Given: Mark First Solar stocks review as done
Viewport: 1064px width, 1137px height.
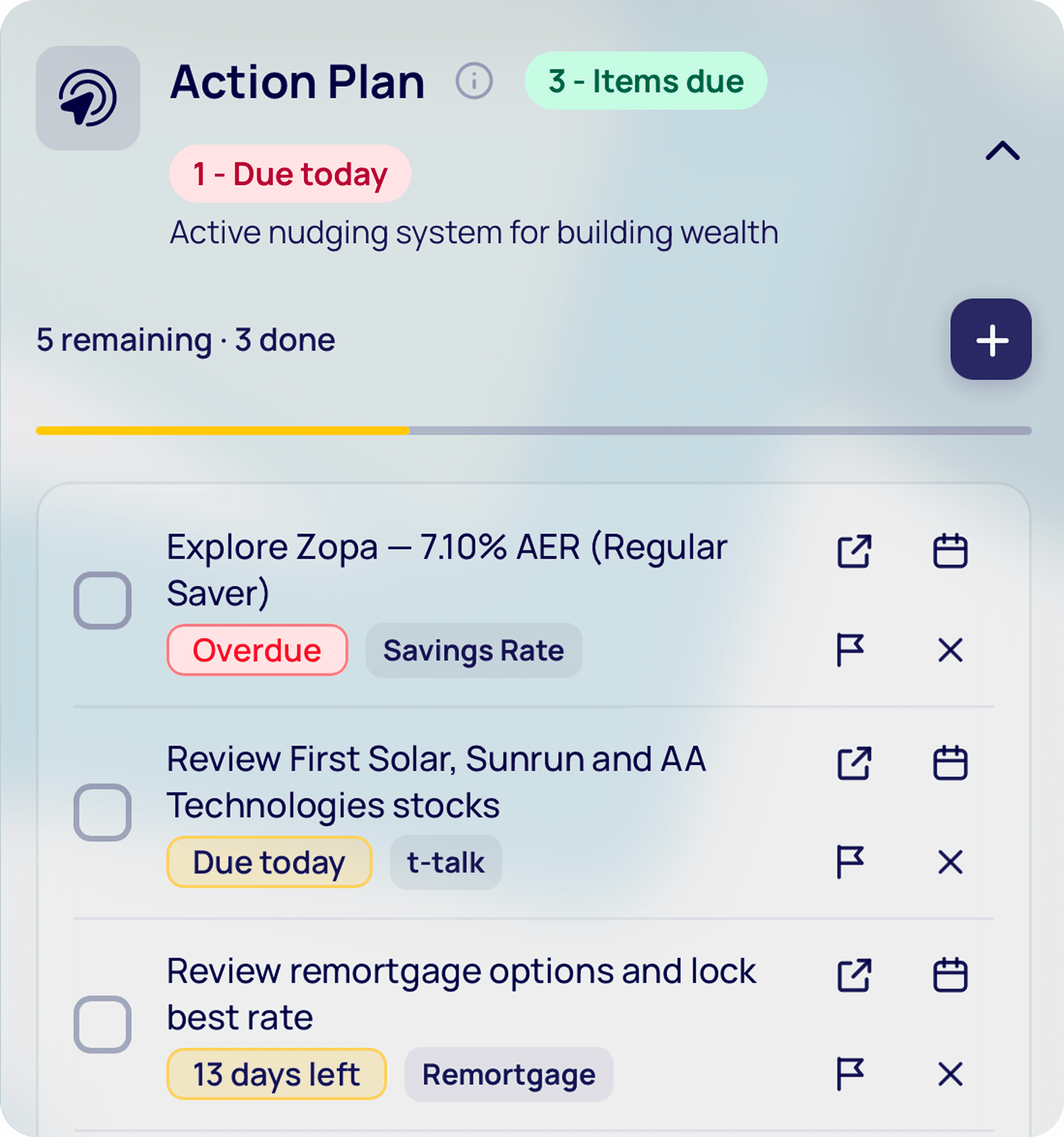Looking at the screenshot, I should click(x=102, y=812).
